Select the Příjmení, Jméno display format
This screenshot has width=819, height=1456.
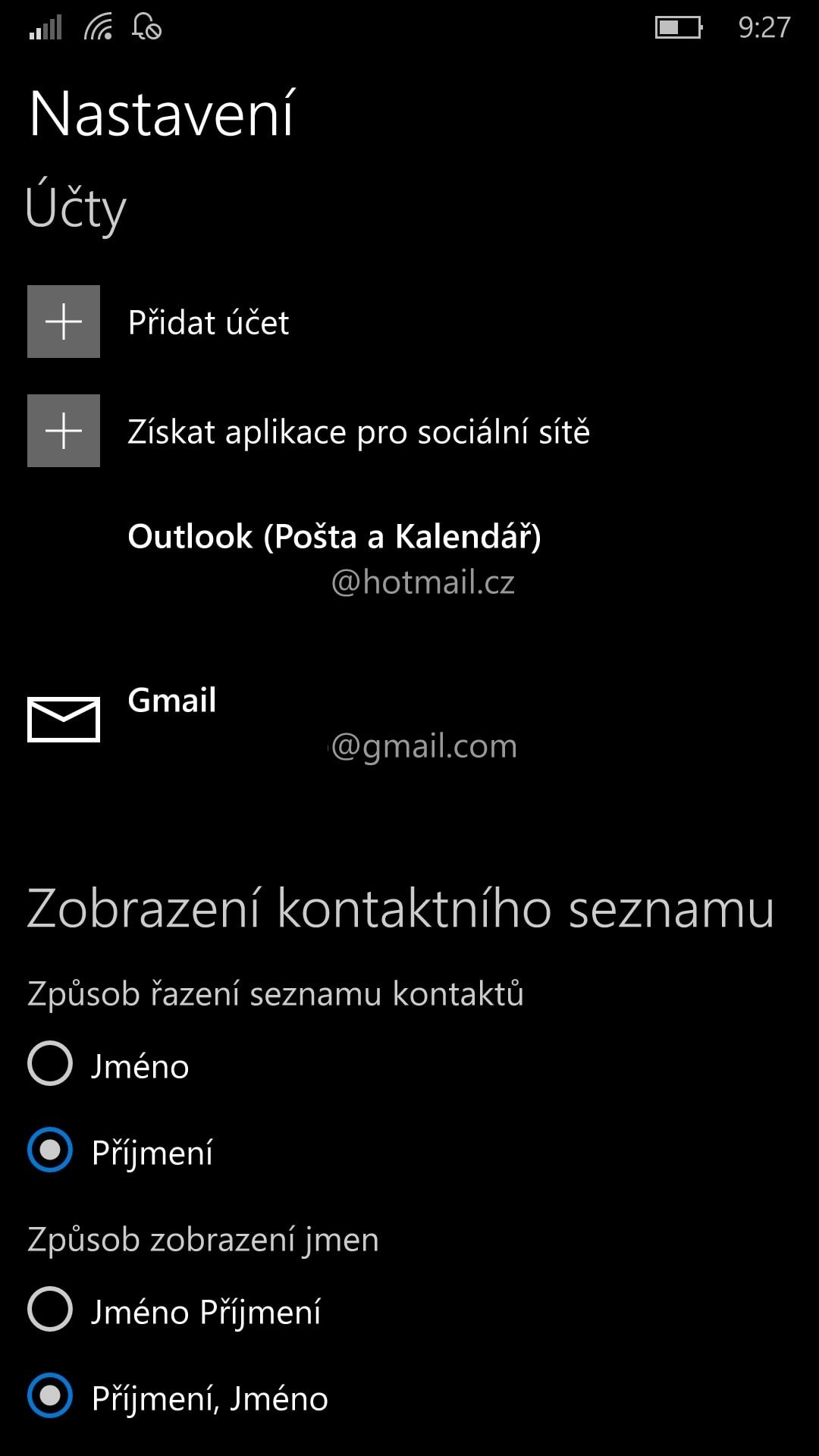click(178, 1397)
